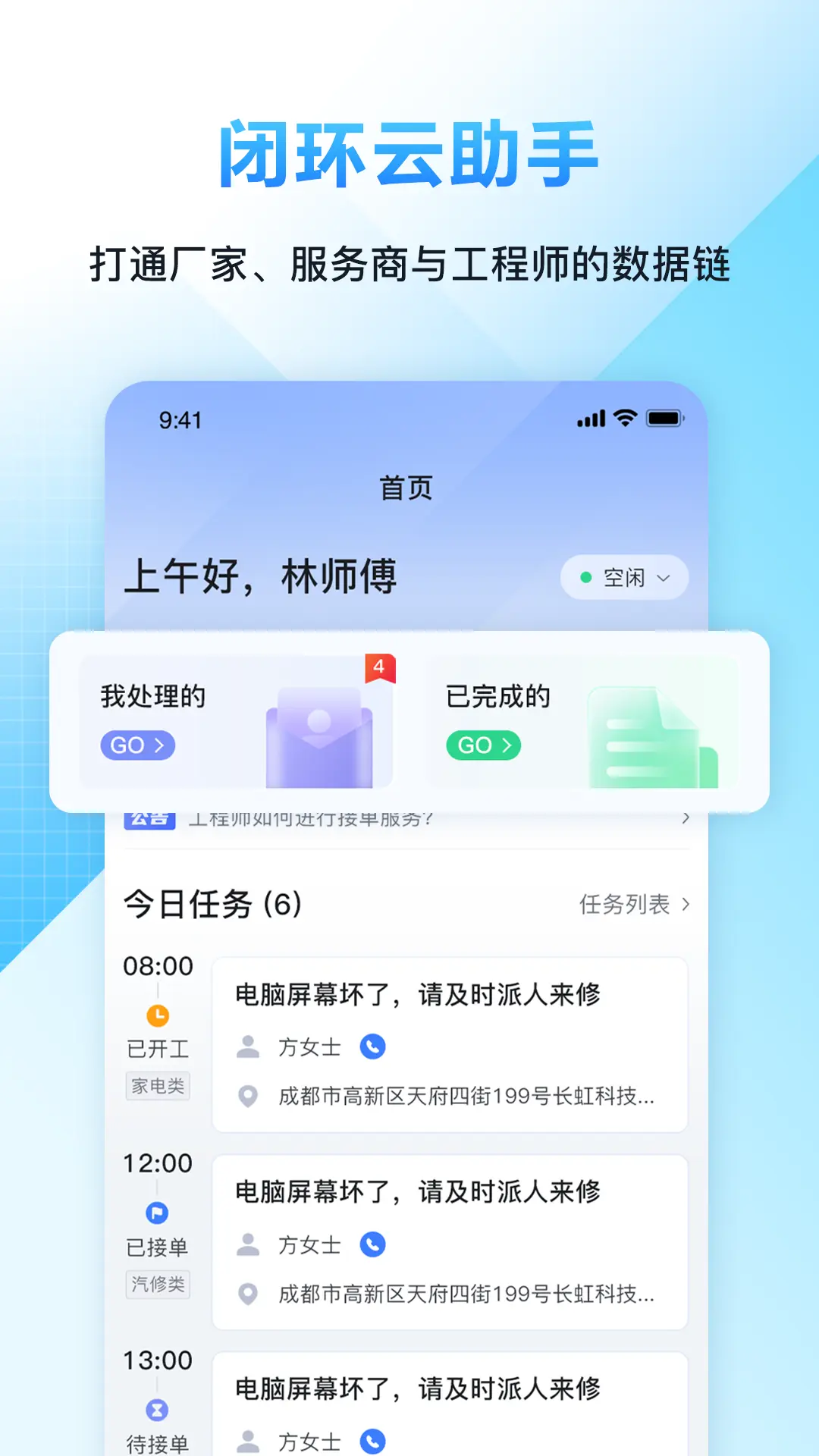Open 任务列表 via its chevron arrow
The height and width of the screenshot is (1456, 819).
point(685,904)
